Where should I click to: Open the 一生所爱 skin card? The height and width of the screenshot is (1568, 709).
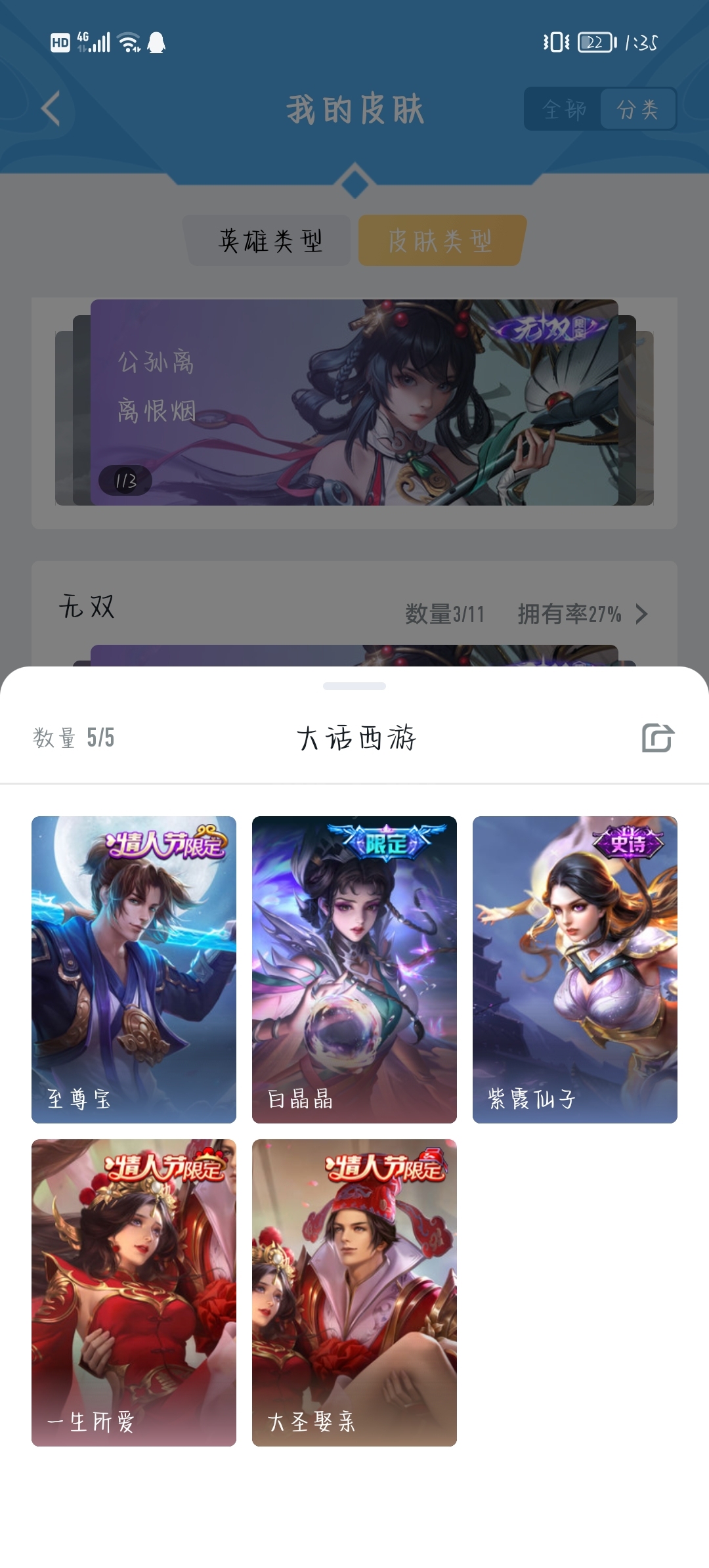(x=134, y=1292)
